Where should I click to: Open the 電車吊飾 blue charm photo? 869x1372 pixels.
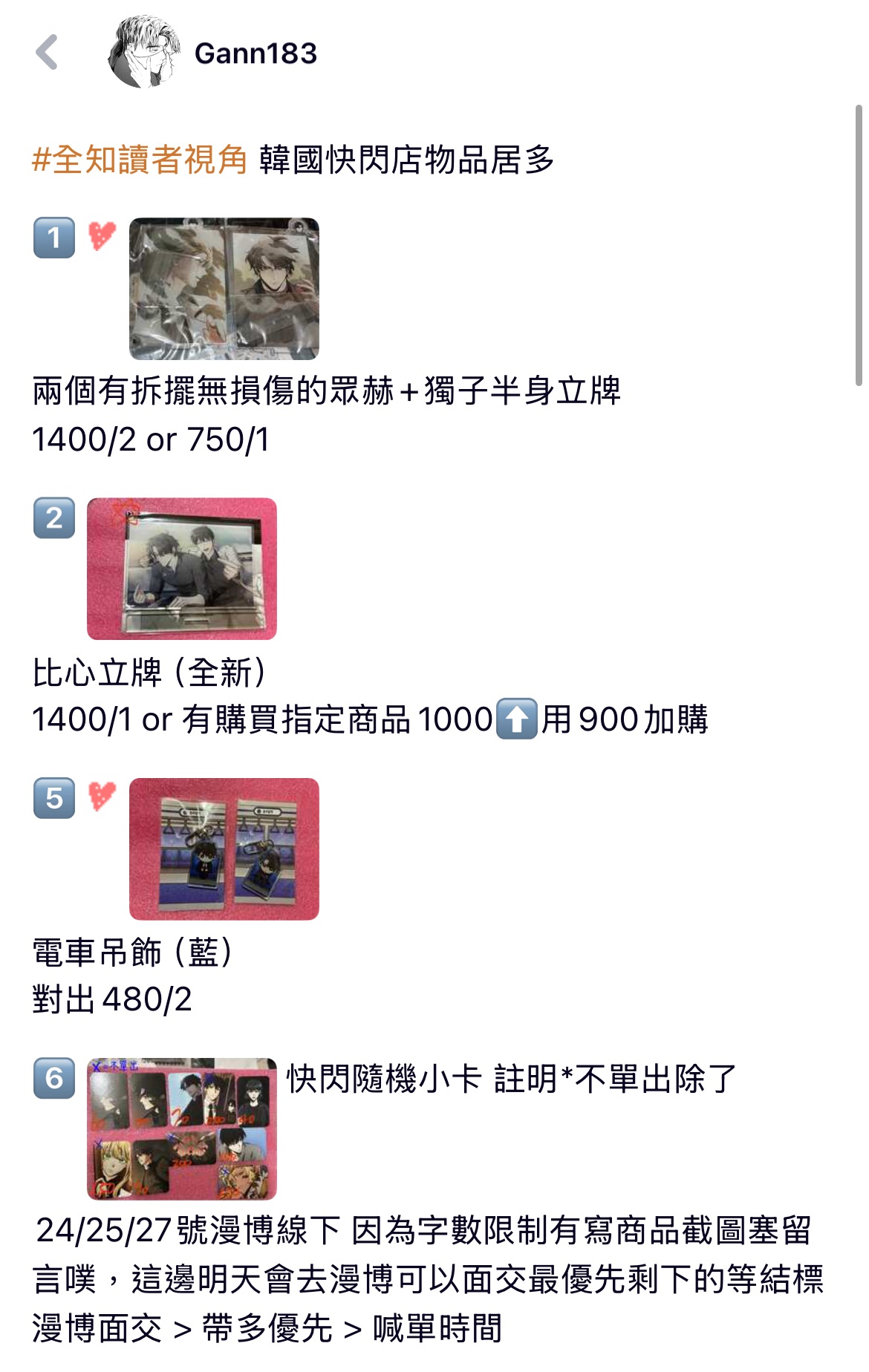(224, 849)
